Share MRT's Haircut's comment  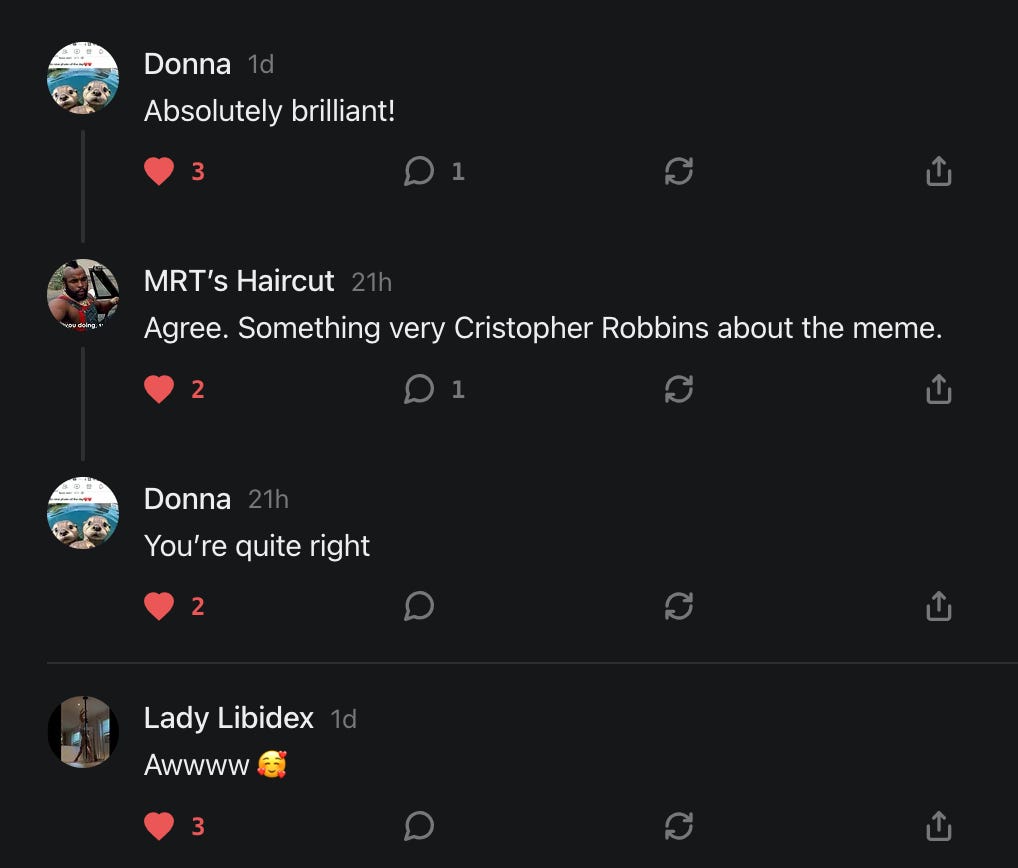939,390
